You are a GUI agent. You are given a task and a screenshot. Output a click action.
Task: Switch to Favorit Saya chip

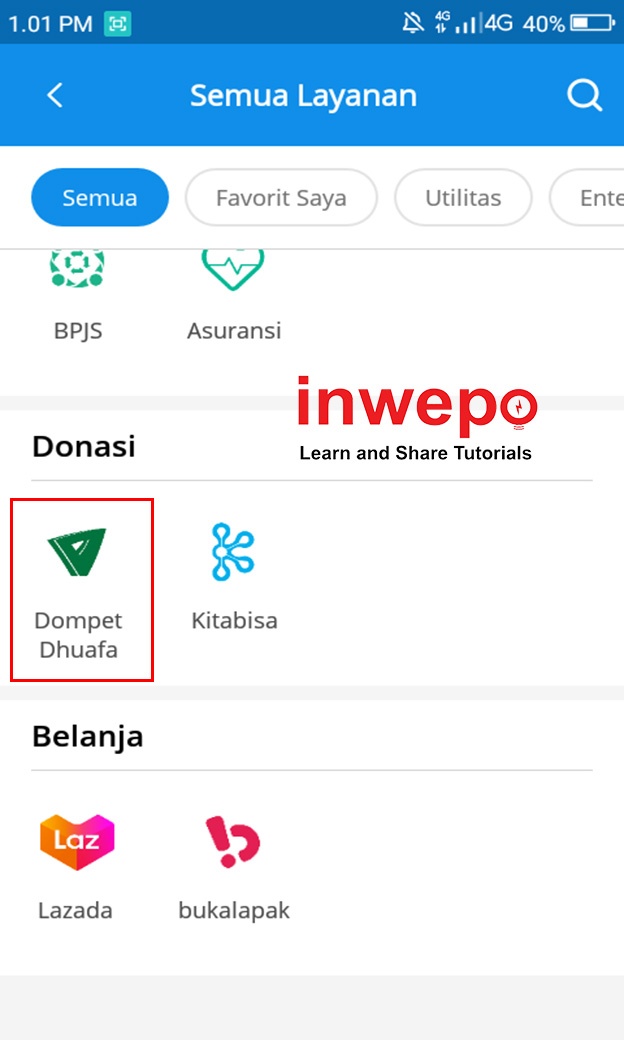281,198
